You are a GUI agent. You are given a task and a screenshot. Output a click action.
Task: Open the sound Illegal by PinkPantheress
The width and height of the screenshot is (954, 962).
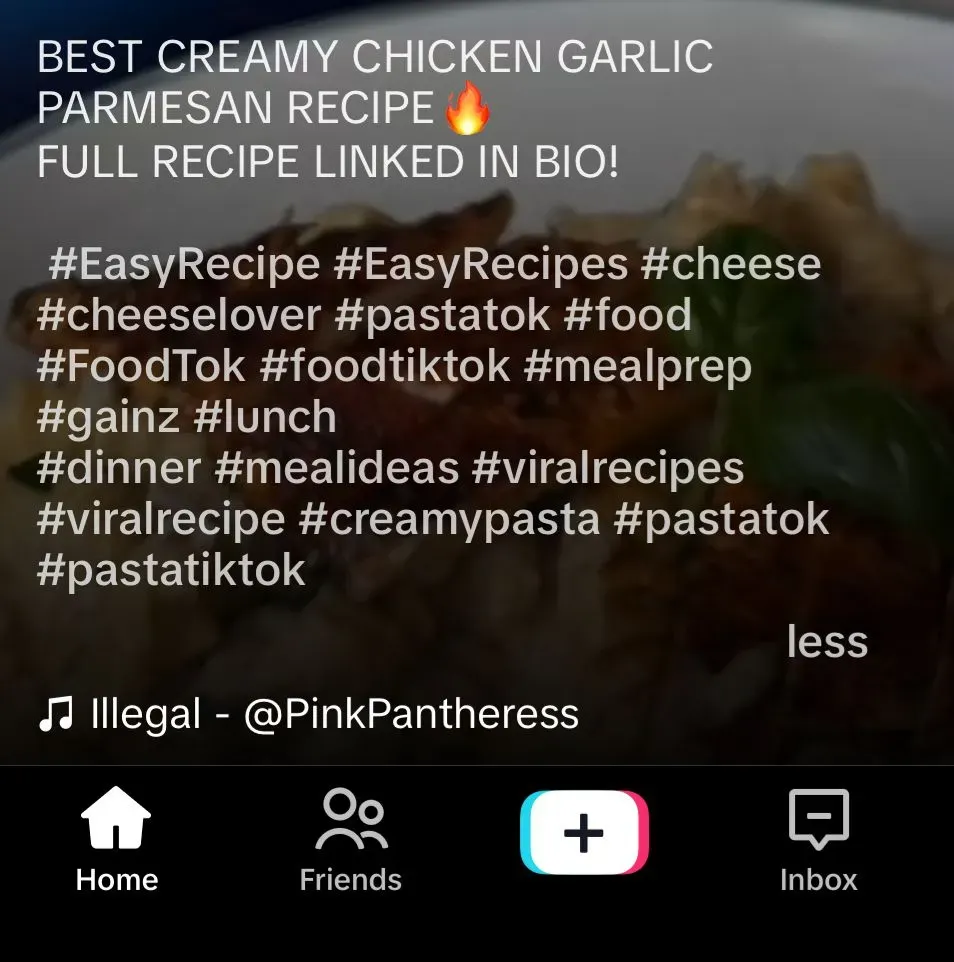tap(308, 714)
